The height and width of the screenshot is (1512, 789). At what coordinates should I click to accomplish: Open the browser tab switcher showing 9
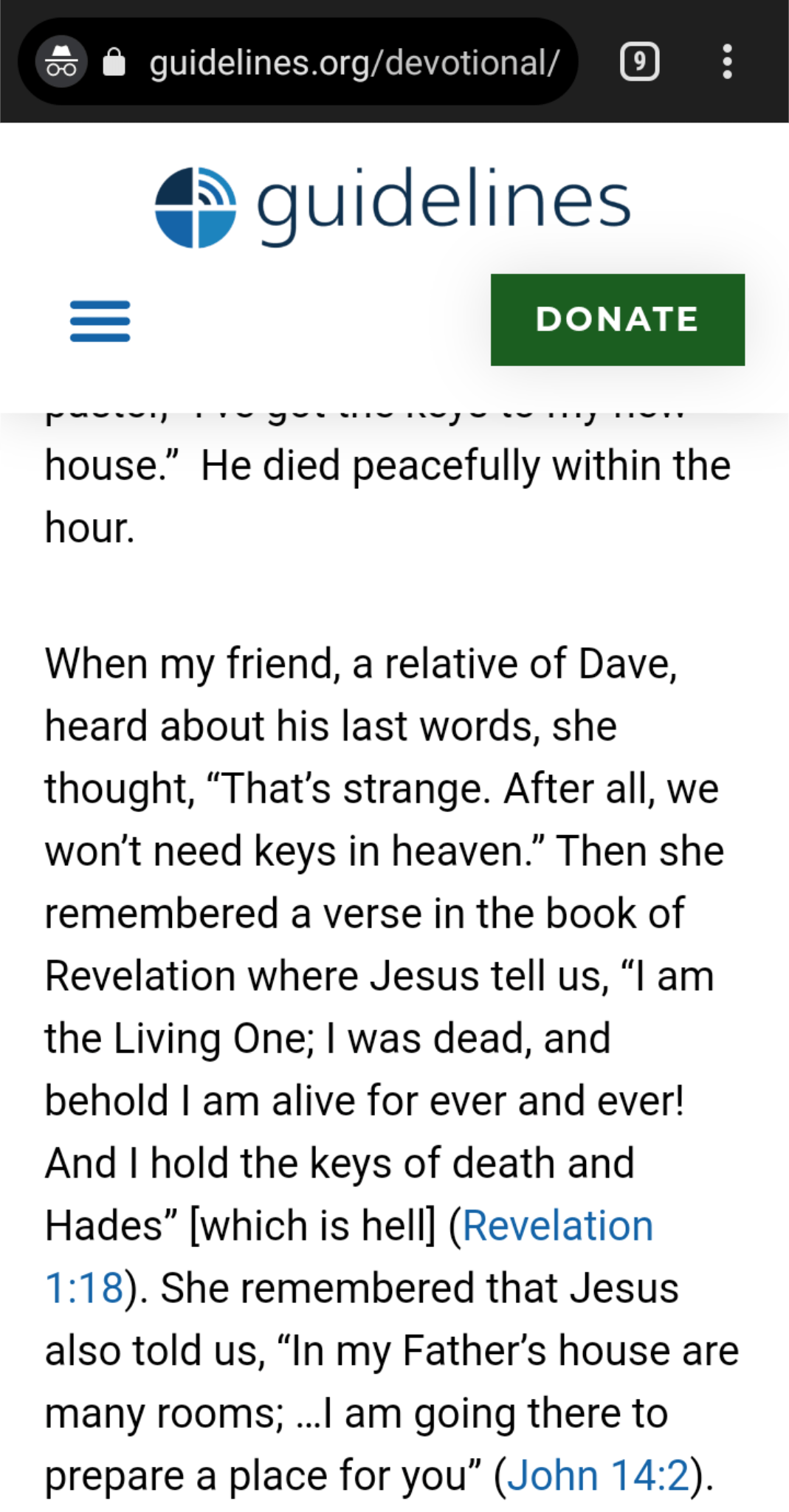click(639, 62)
